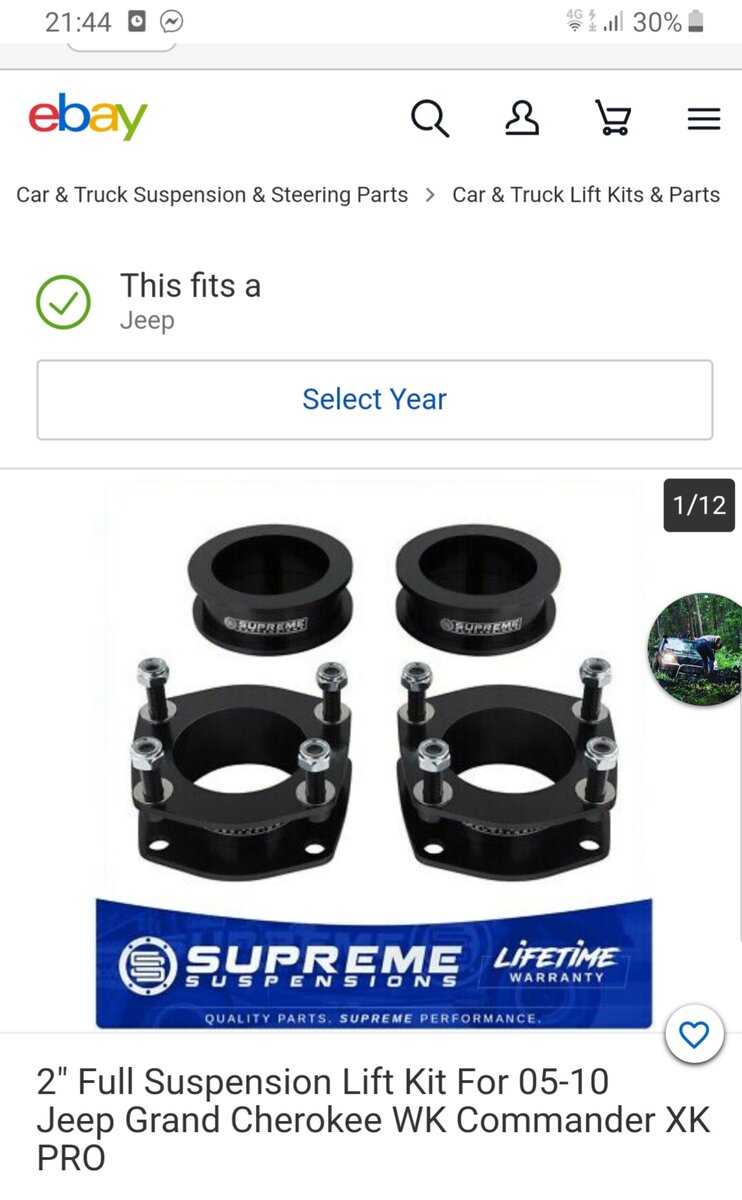Tap the Select Year button
This screenshot has height=1200, width=742.
tap(375, 400)
